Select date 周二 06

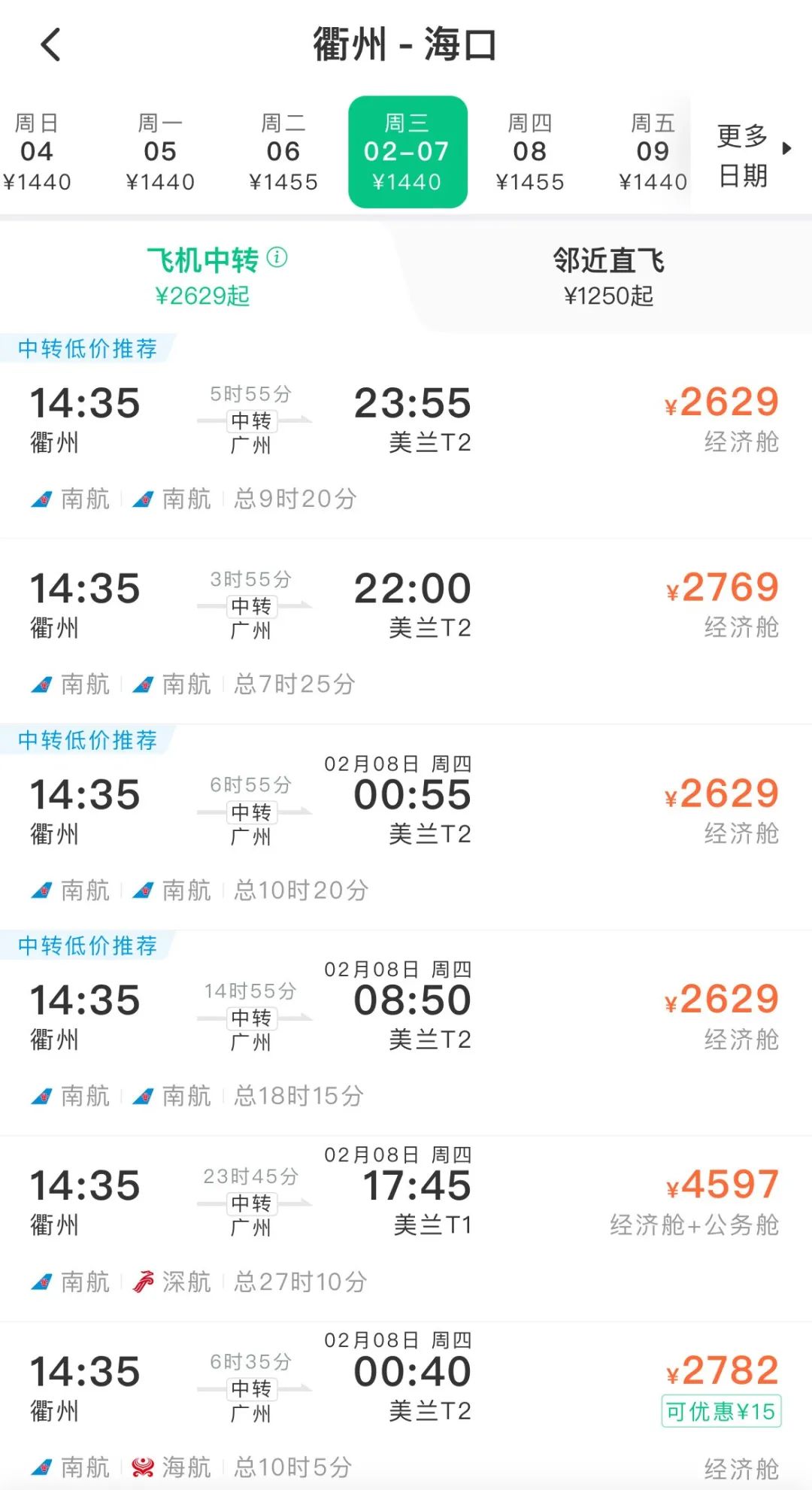283,152
